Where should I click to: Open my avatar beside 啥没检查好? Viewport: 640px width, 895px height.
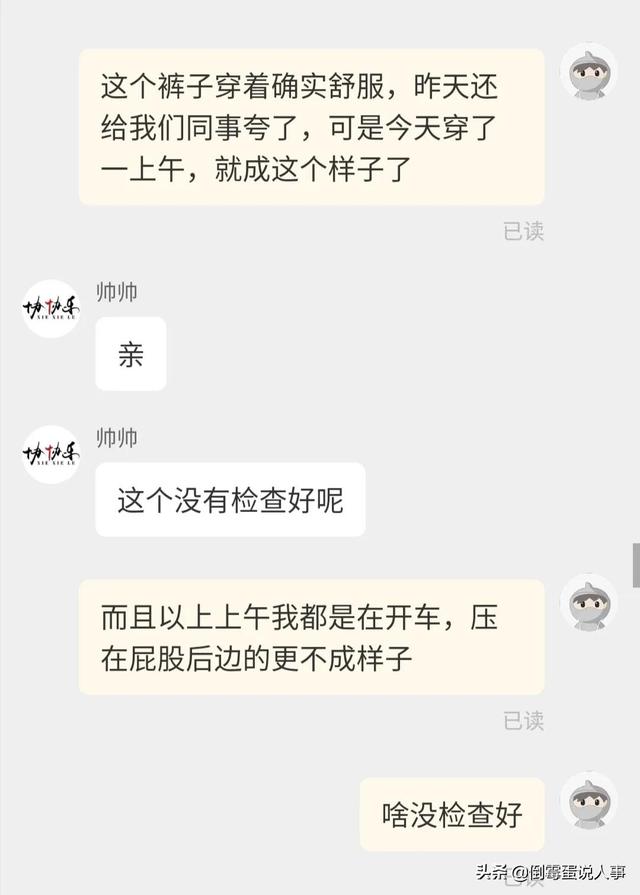[x=588, y=800]
